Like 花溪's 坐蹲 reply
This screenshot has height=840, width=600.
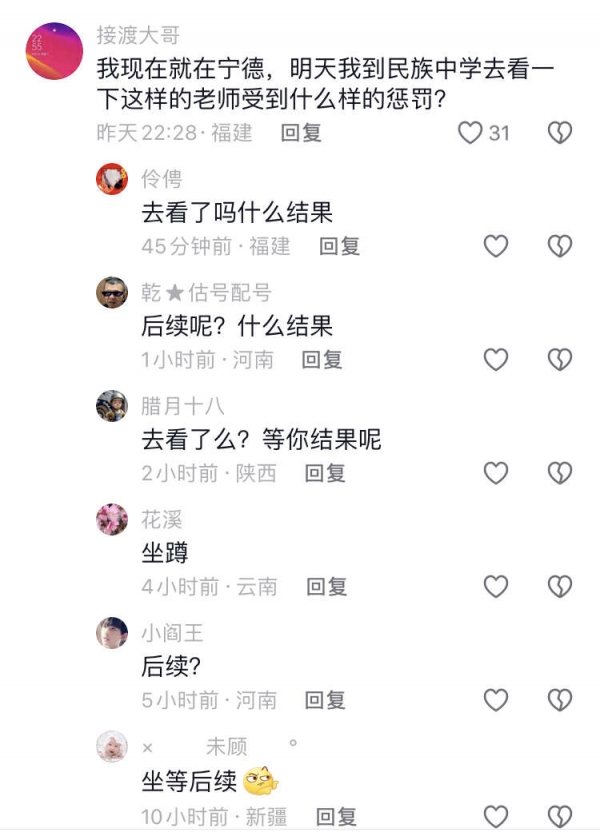(496, 587)
